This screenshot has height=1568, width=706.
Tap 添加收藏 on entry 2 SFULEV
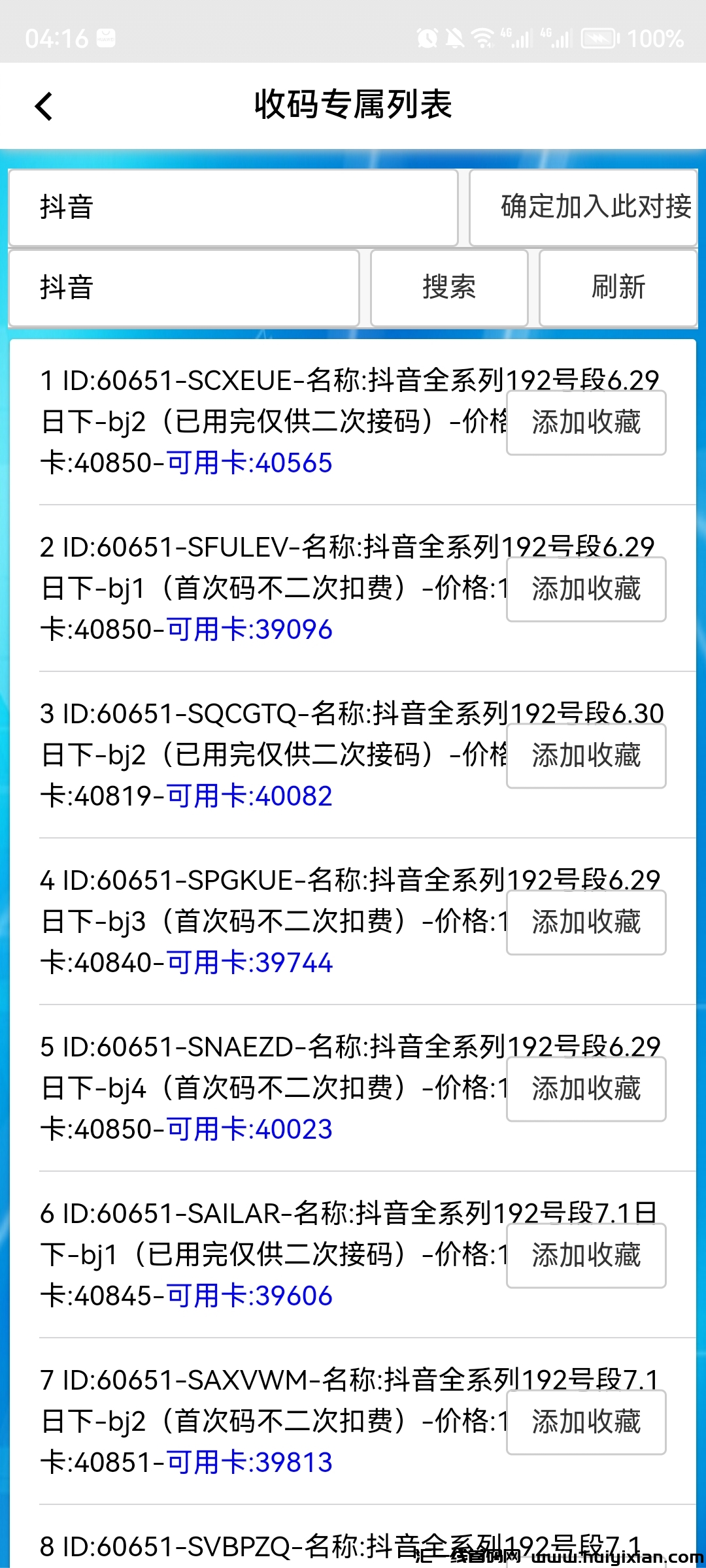[x=586, y=589]
